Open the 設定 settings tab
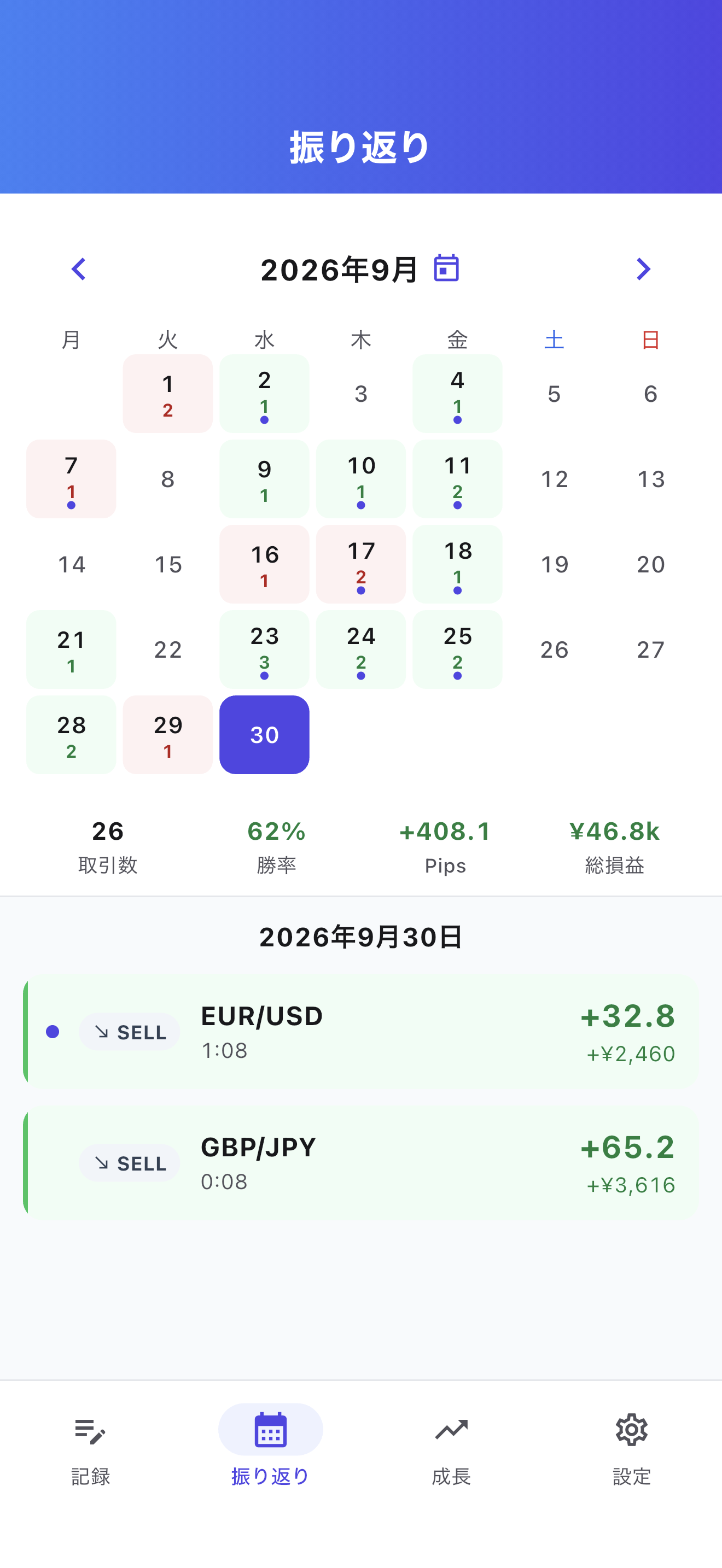 coord(631,1450)
